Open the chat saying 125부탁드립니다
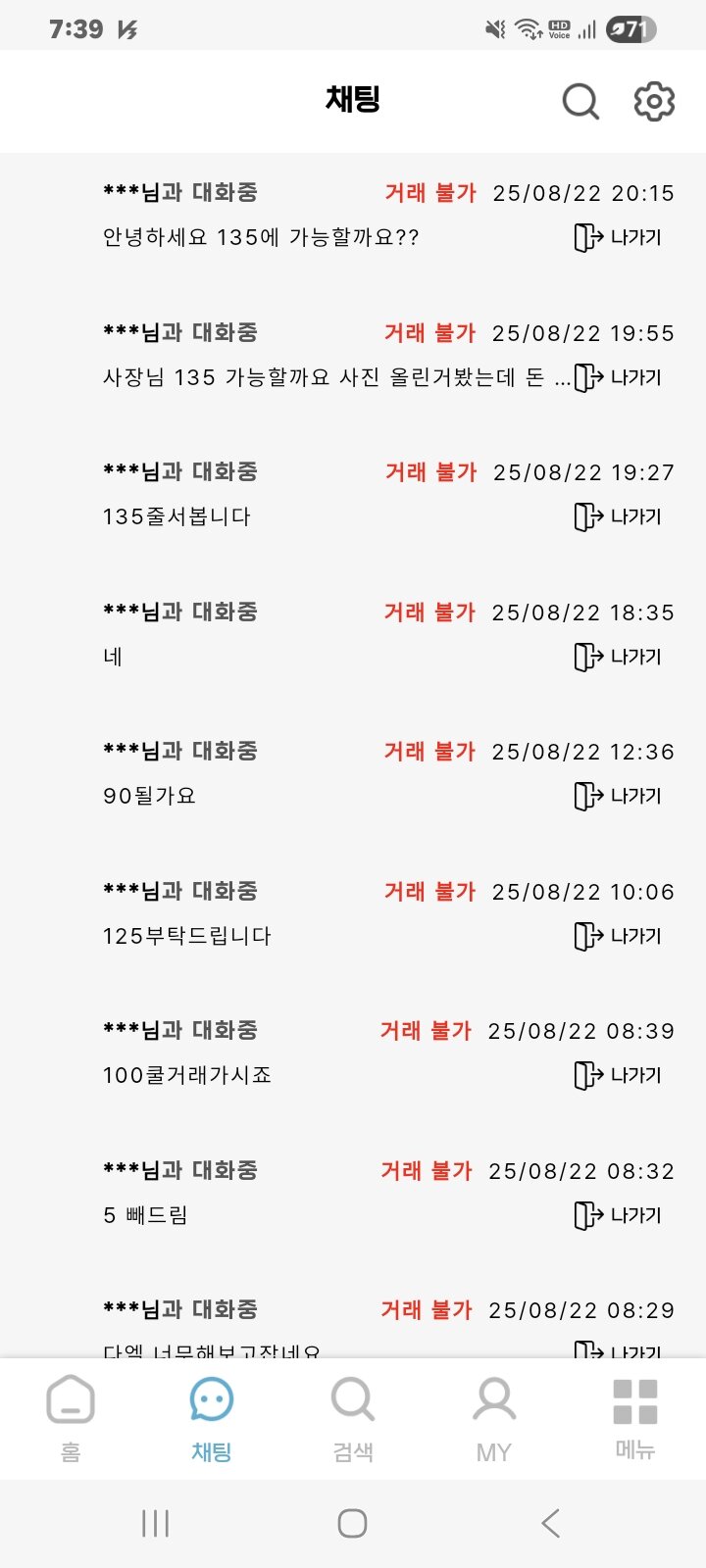 pos(353,914)
